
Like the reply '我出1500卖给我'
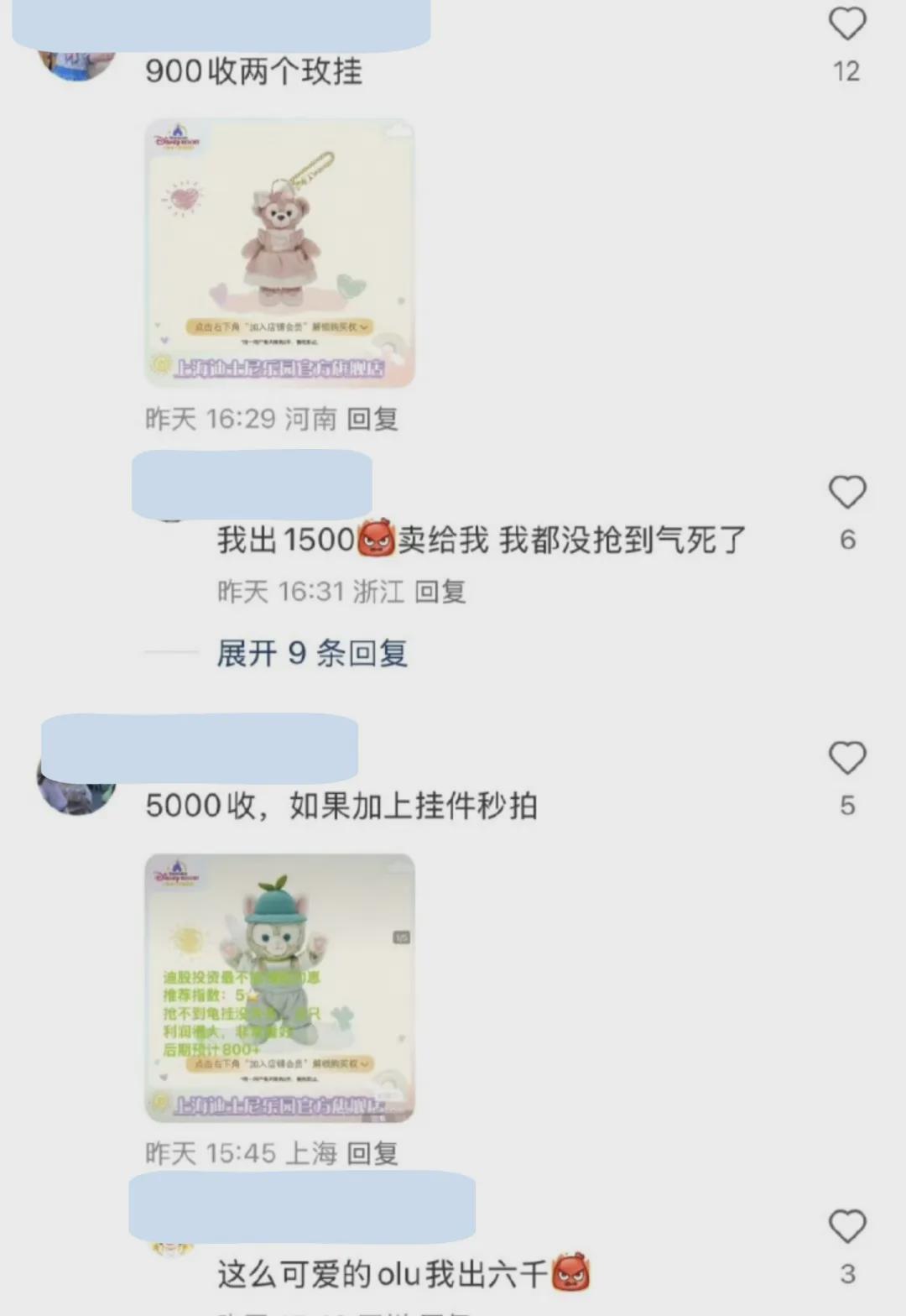(846, 493)
